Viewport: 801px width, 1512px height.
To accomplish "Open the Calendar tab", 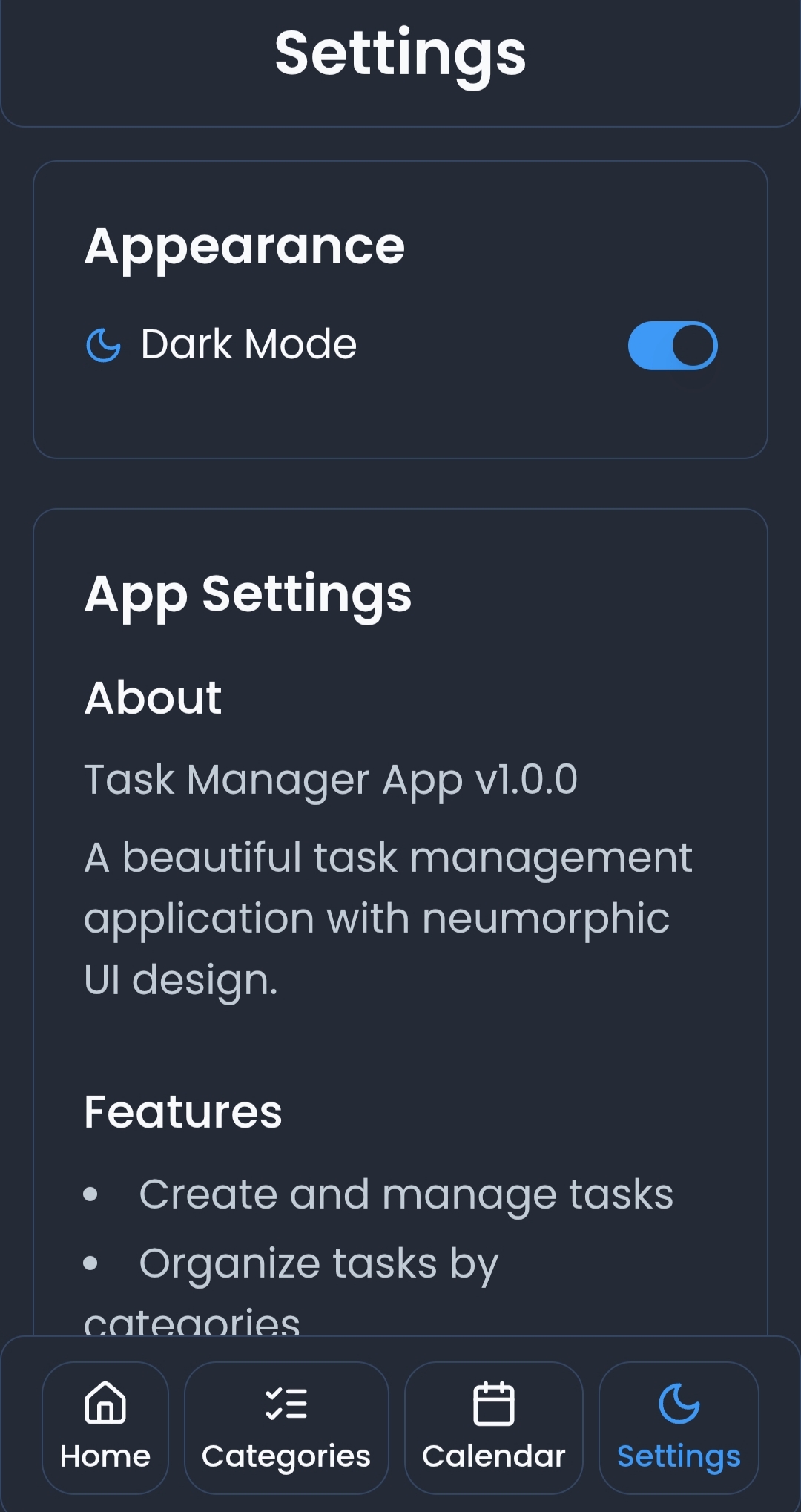I will [x=493, y=1427].
